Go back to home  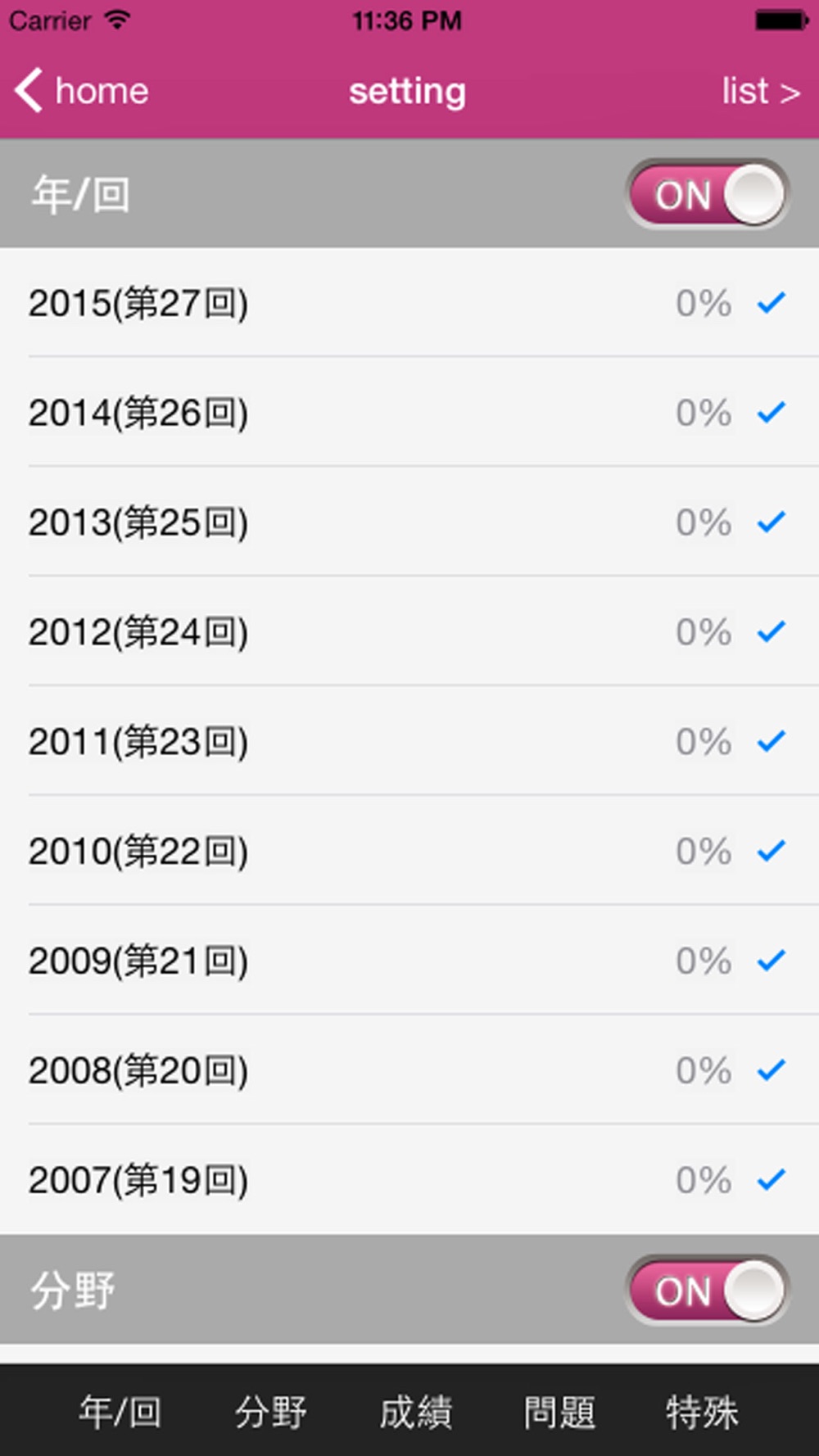pos(82,91)
